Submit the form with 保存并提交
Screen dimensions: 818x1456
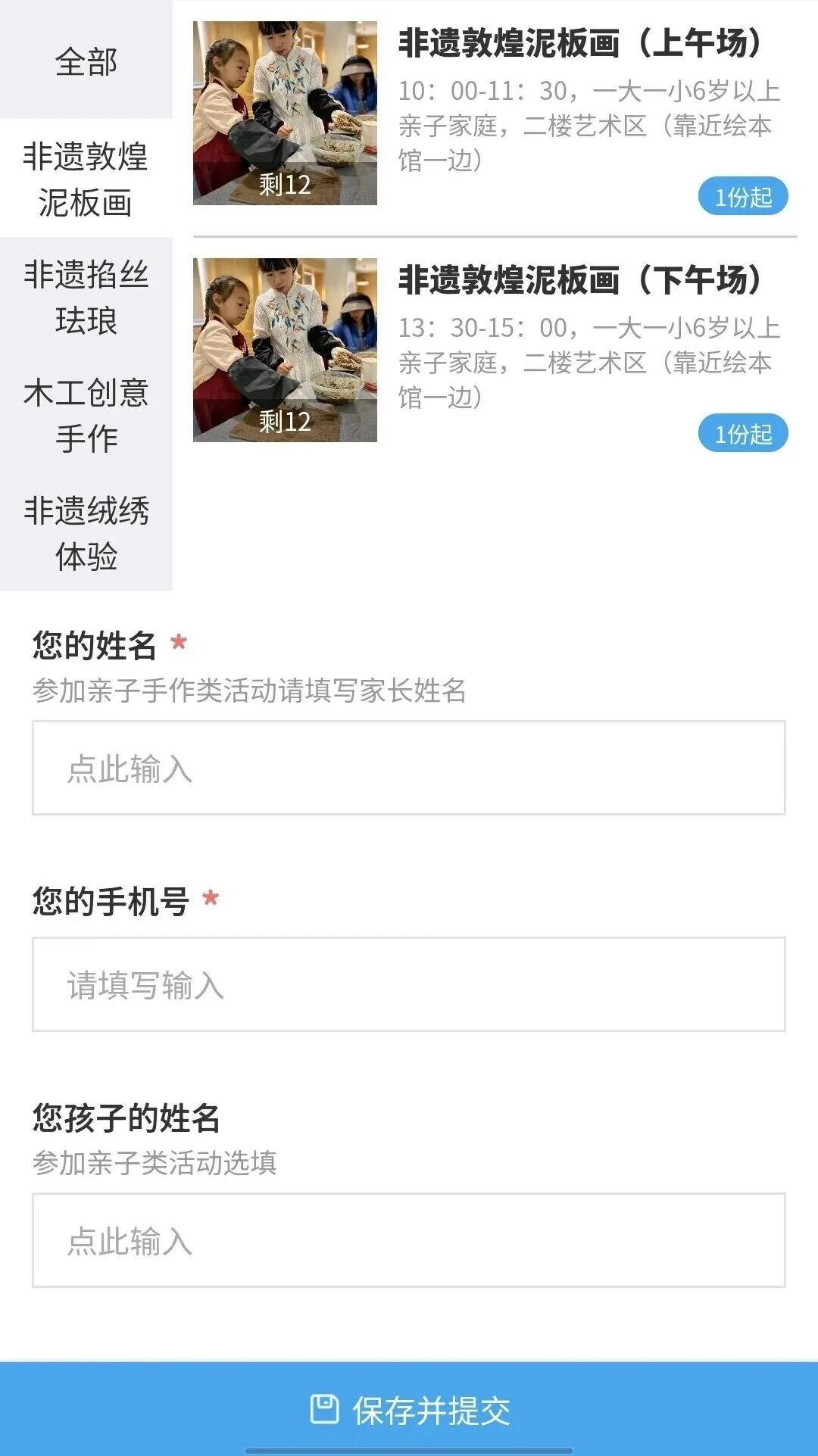click(x=409, y=1410)
